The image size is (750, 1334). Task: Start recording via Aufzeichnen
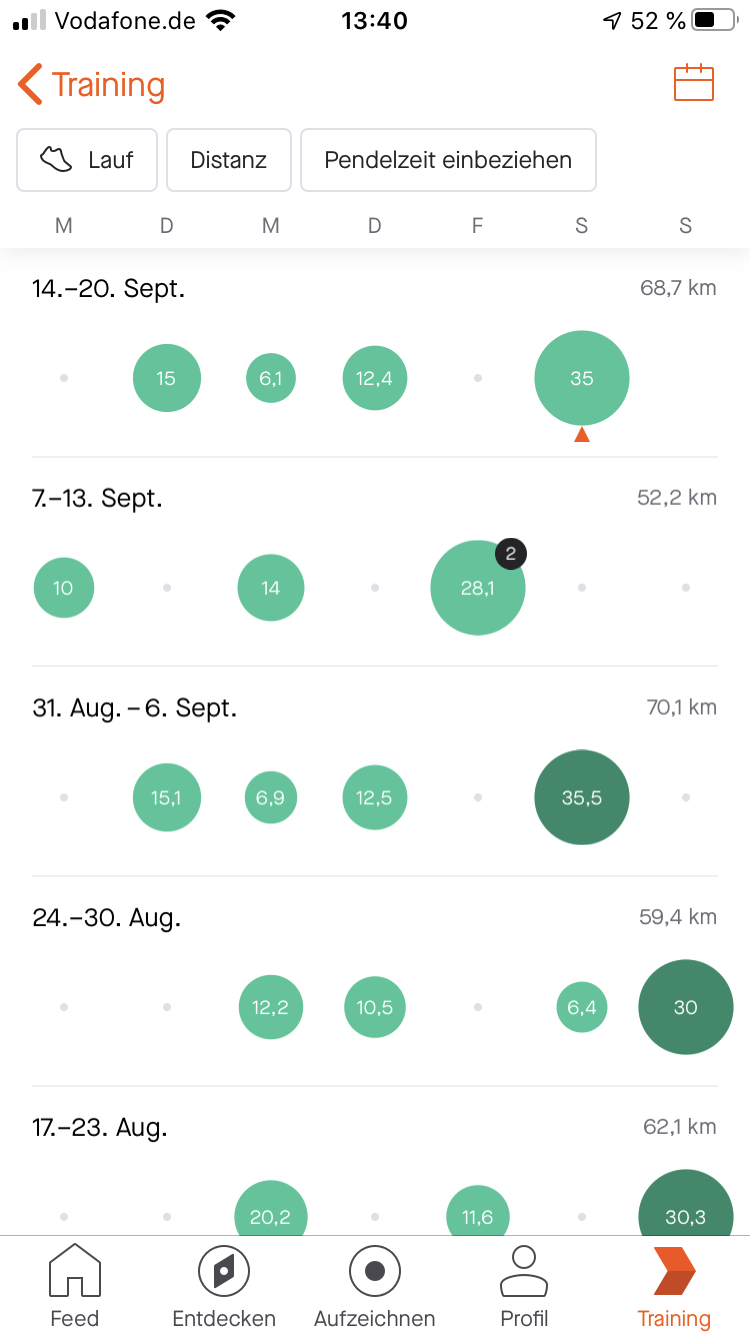[x=375, y=1287]
